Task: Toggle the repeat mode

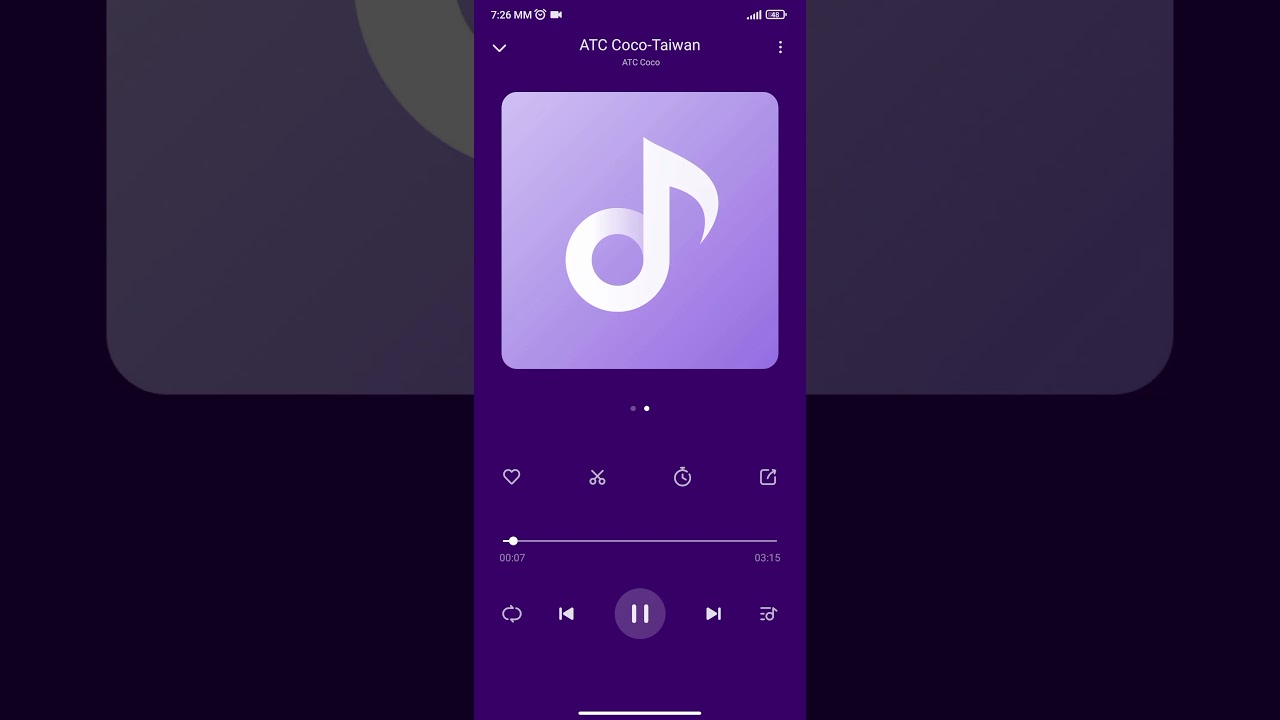Action: coord(511,614)
